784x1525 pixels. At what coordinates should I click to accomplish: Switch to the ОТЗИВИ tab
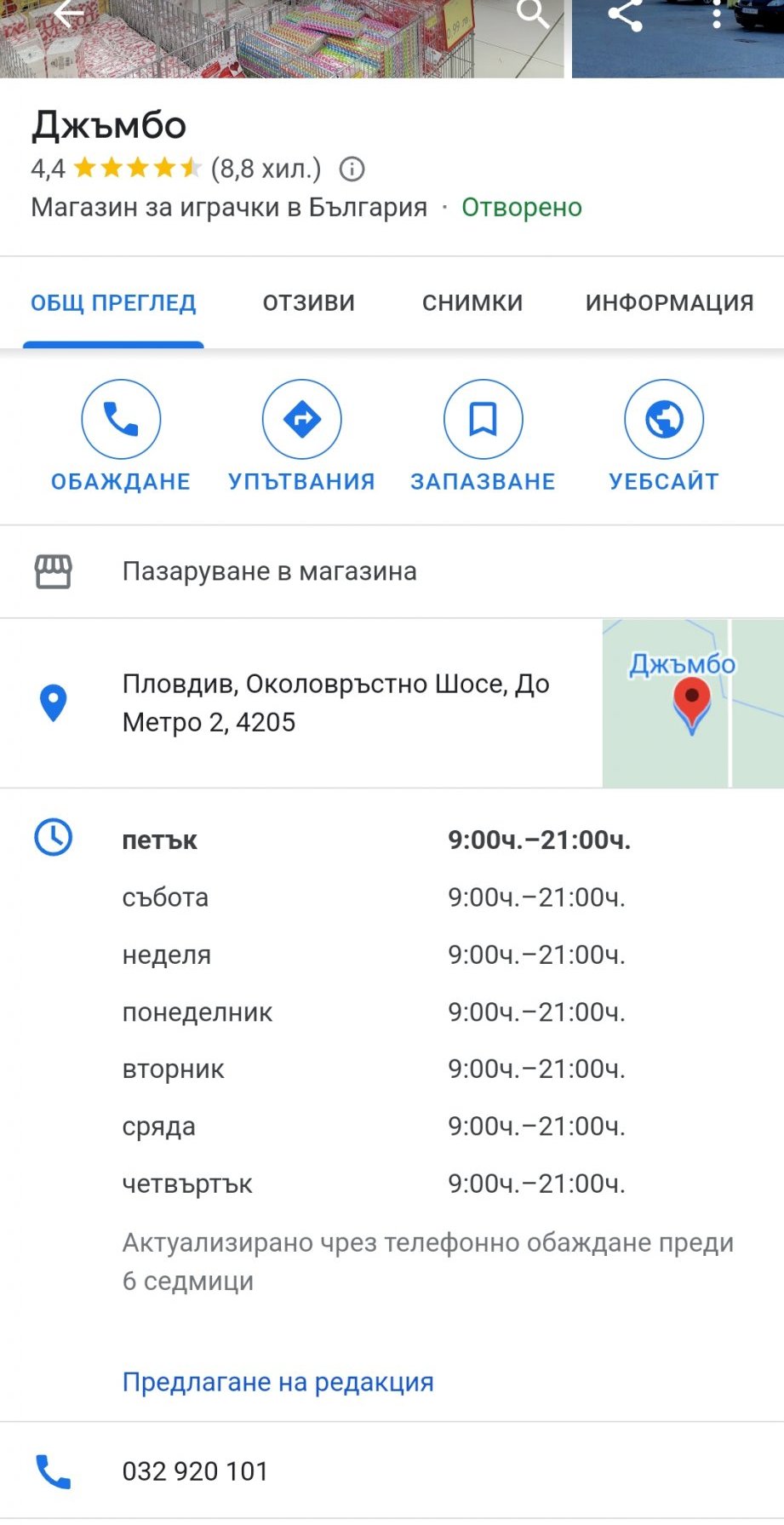tap(308, 303)
